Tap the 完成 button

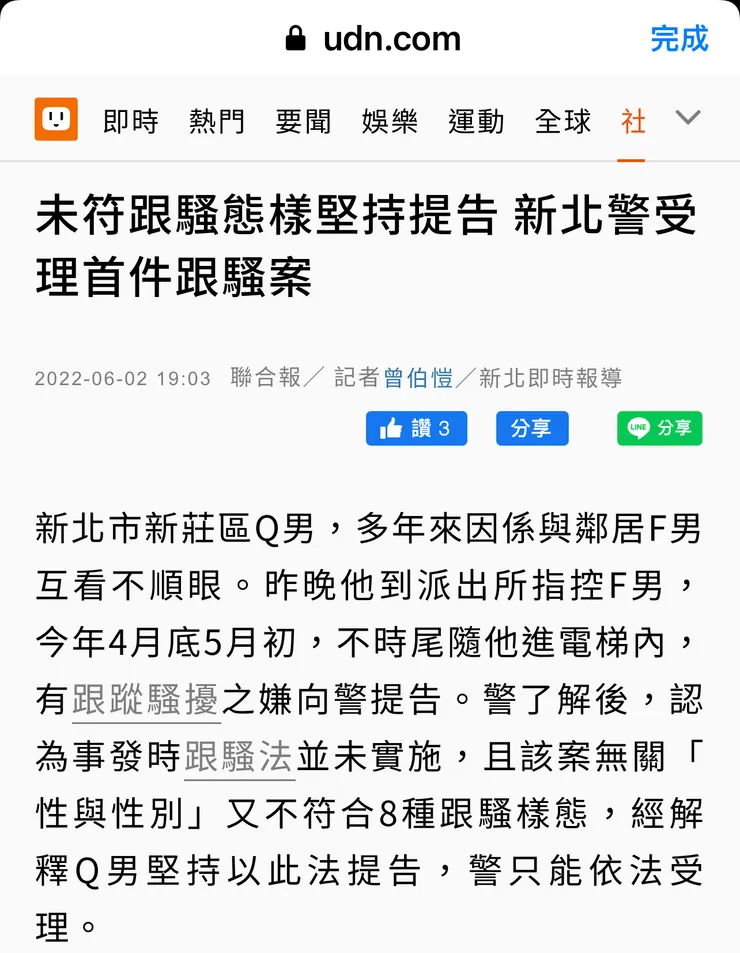[x=679, y=38]
